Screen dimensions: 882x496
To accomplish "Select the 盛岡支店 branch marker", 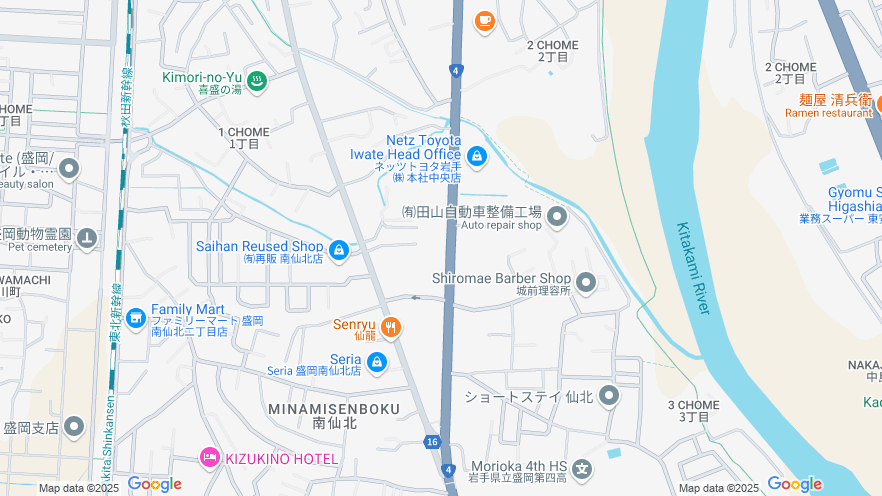I will click(74, 428).
